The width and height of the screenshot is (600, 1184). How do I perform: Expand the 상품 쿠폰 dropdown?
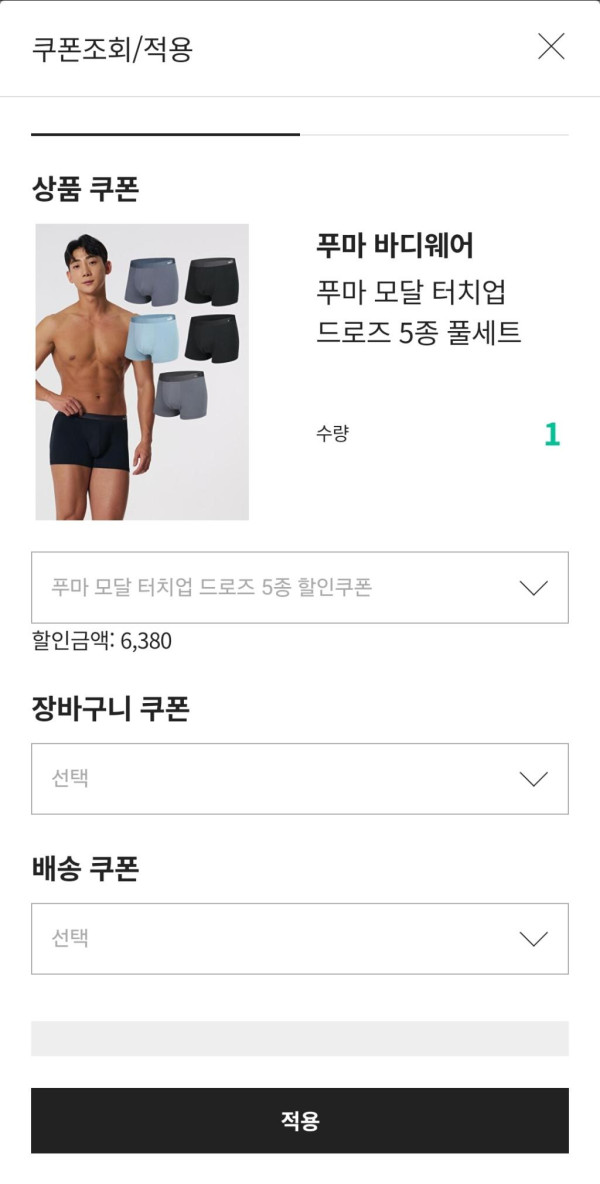pyautogui.click(x=300, y=588)
